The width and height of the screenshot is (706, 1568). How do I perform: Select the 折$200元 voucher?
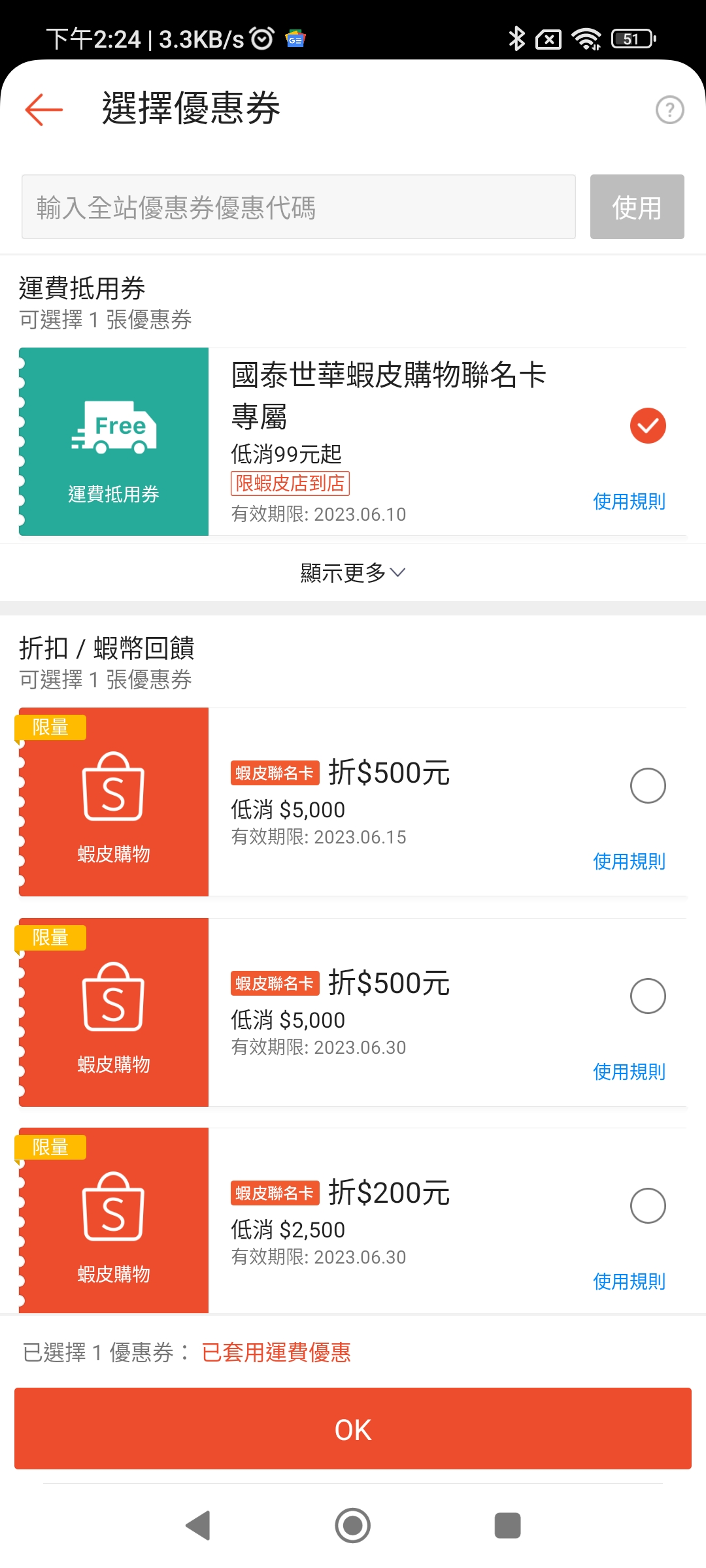click(x=648, y=1205)
